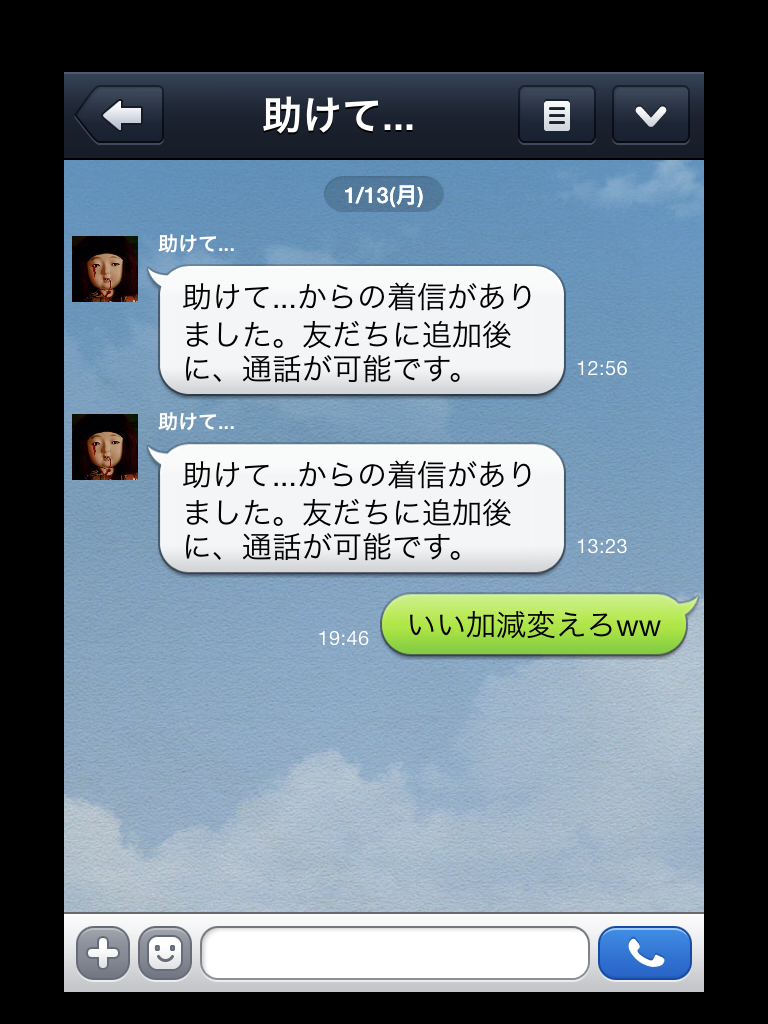Start a voice call with blue phone button
768x1024 pixels.
click(644, 953)
